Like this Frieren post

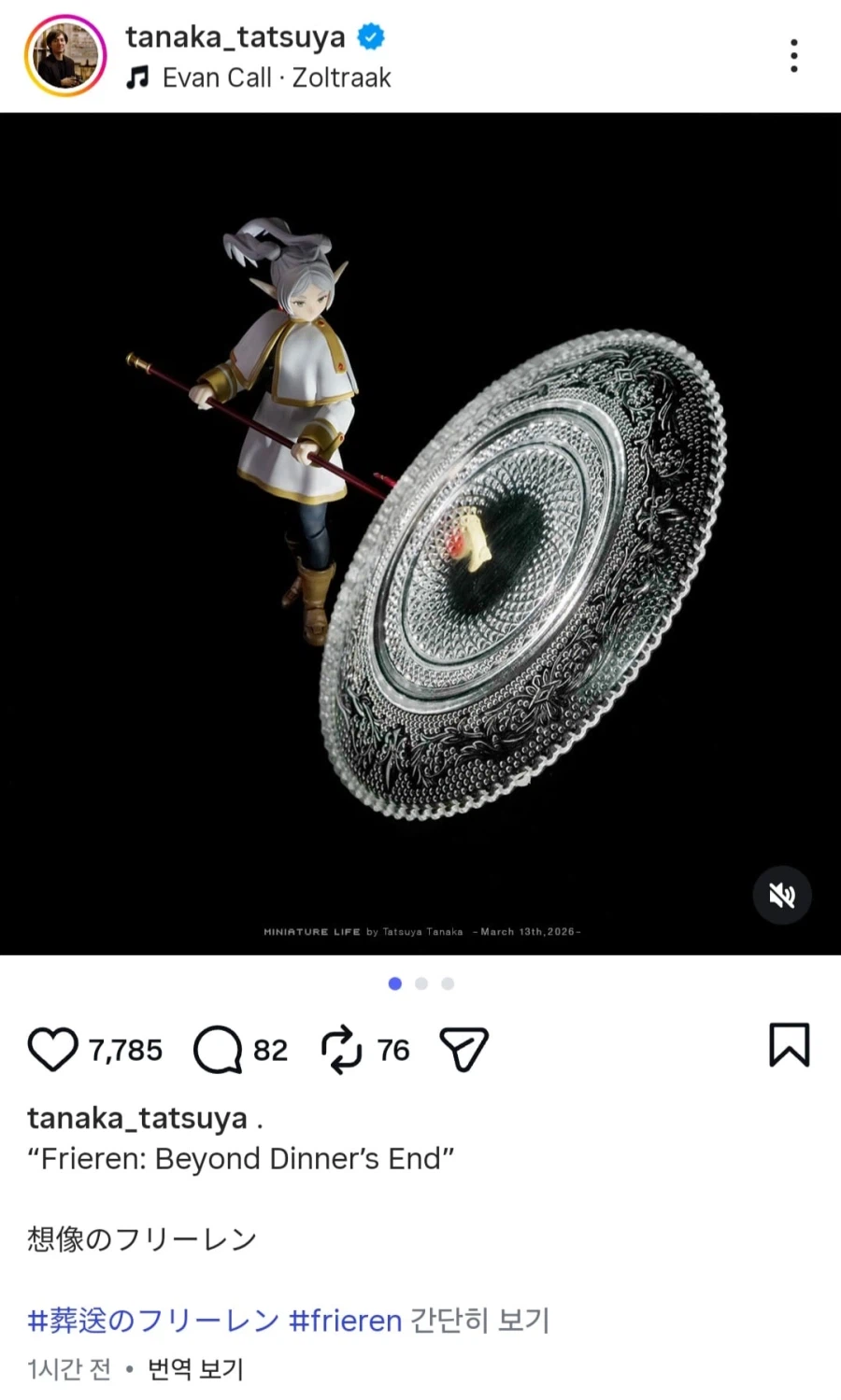point(52,1049)
